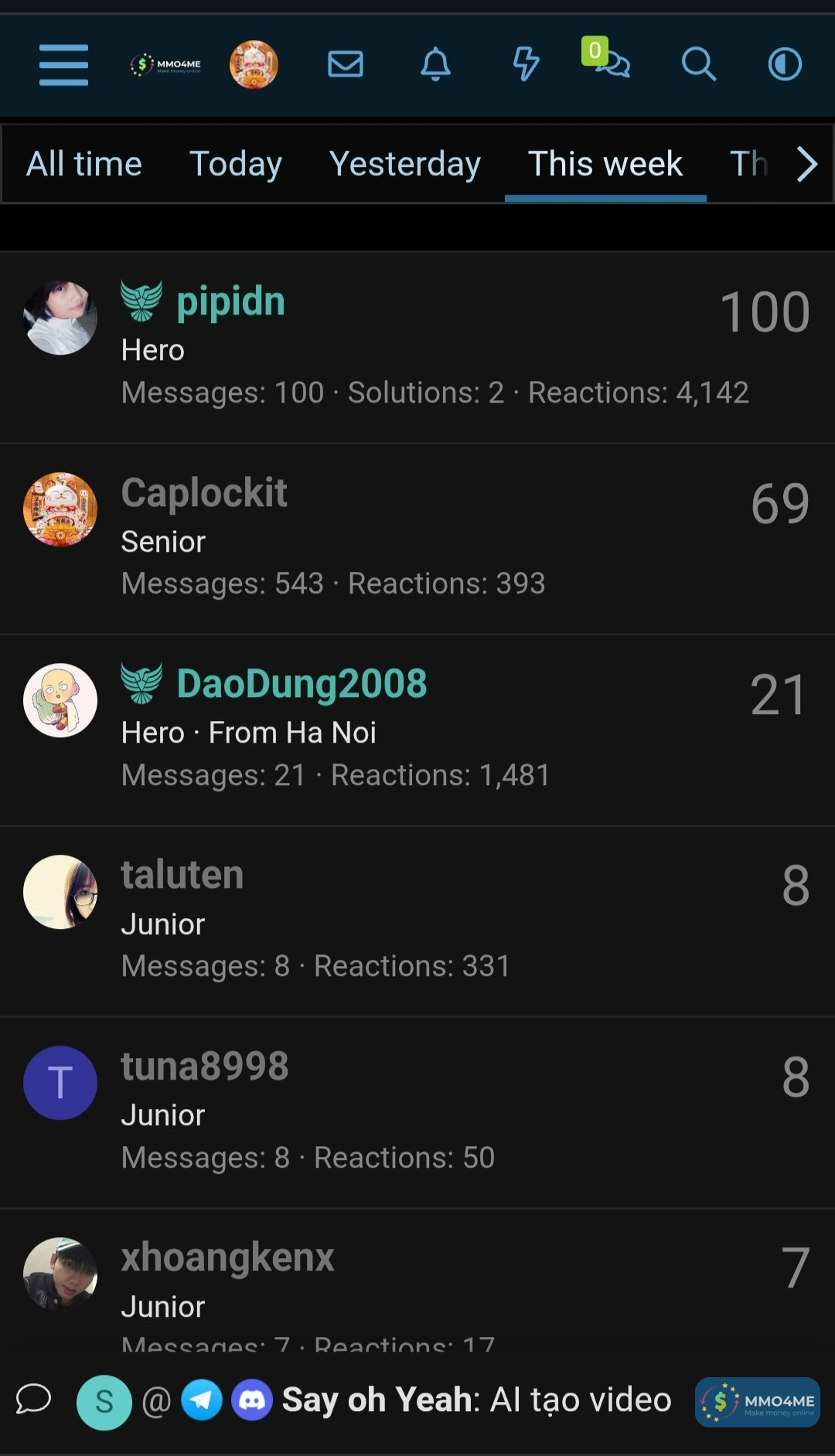The height and width of the screenshot is (1456, 835).
Task: Open Caplockit's profile
Action: click(x=204, y=493)
